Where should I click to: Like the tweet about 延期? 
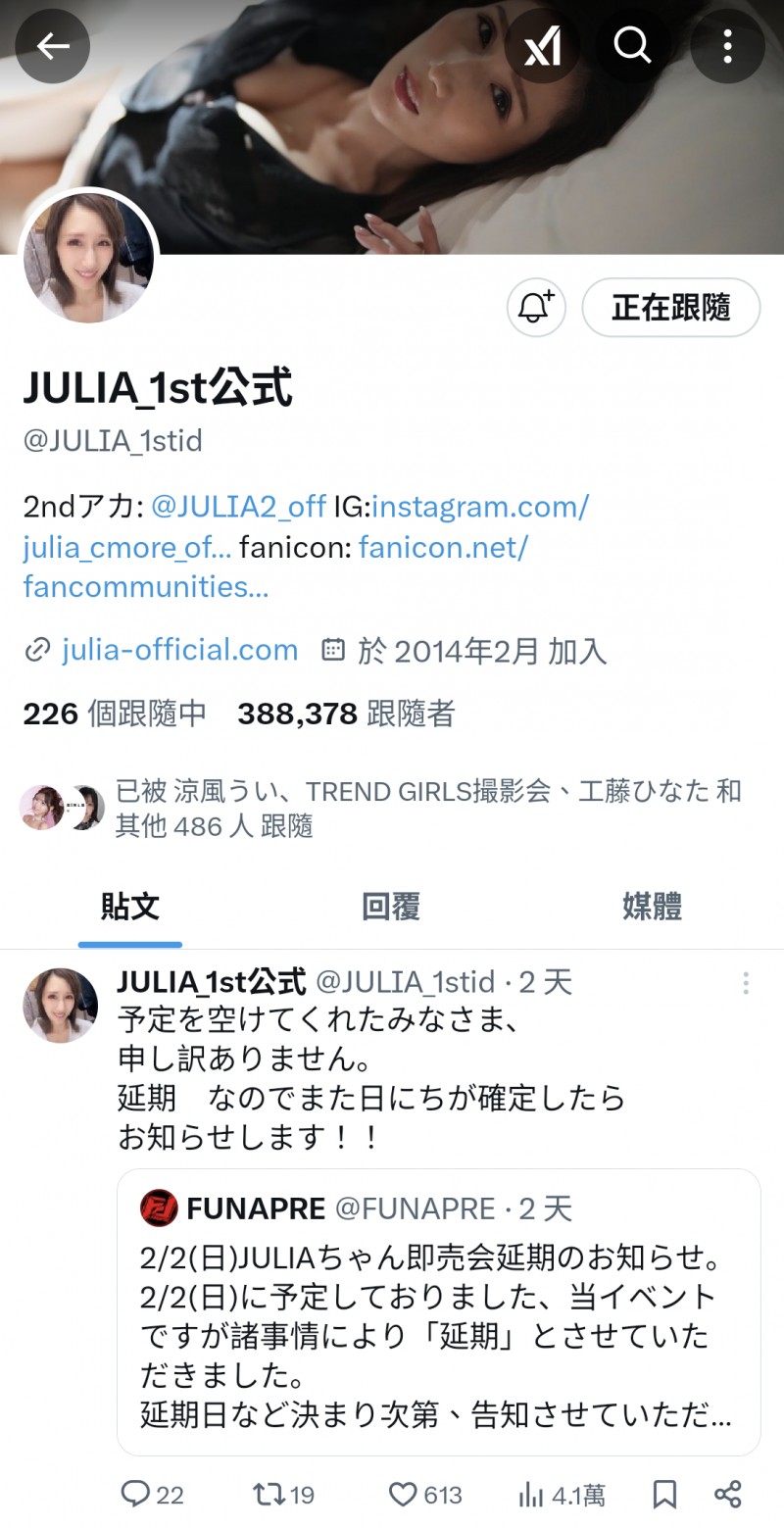pos(402,1494)
